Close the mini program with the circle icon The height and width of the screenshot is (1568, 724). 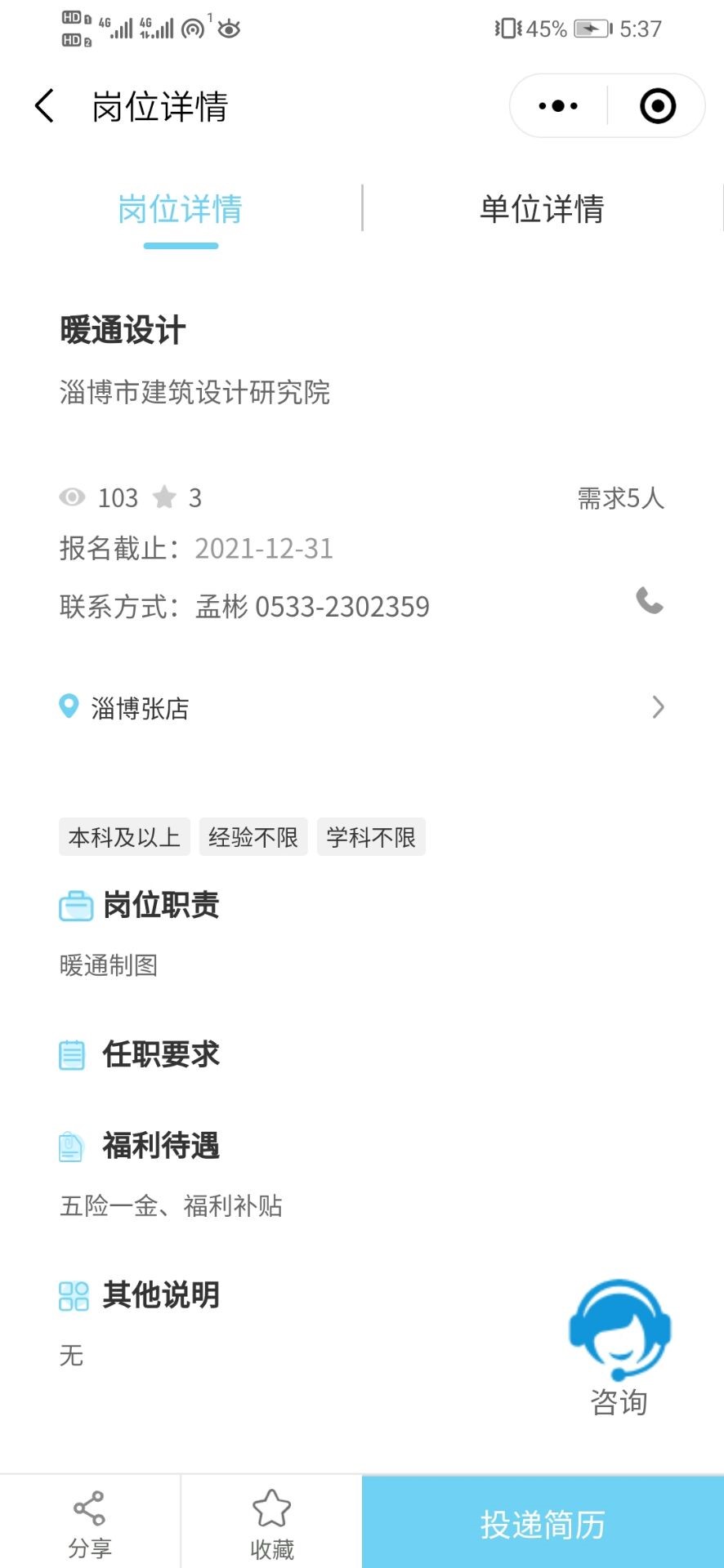click(x=657, y=106)
